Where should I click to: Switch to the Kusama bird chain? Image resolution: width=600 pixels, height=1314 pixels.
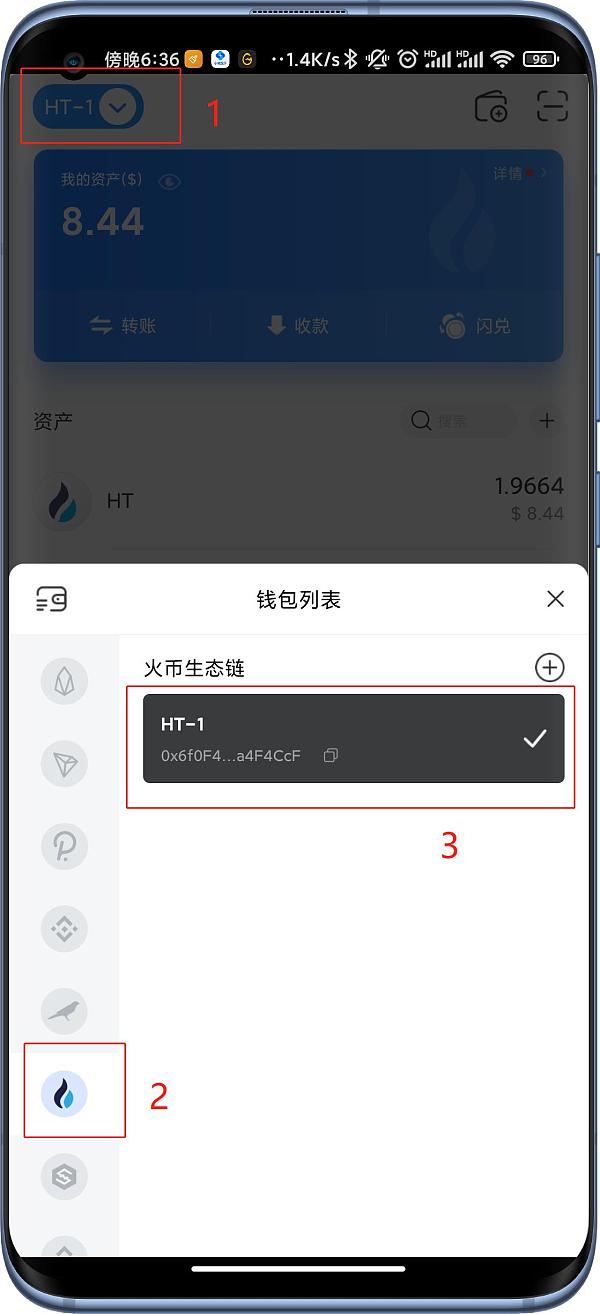coord(64,1011)
